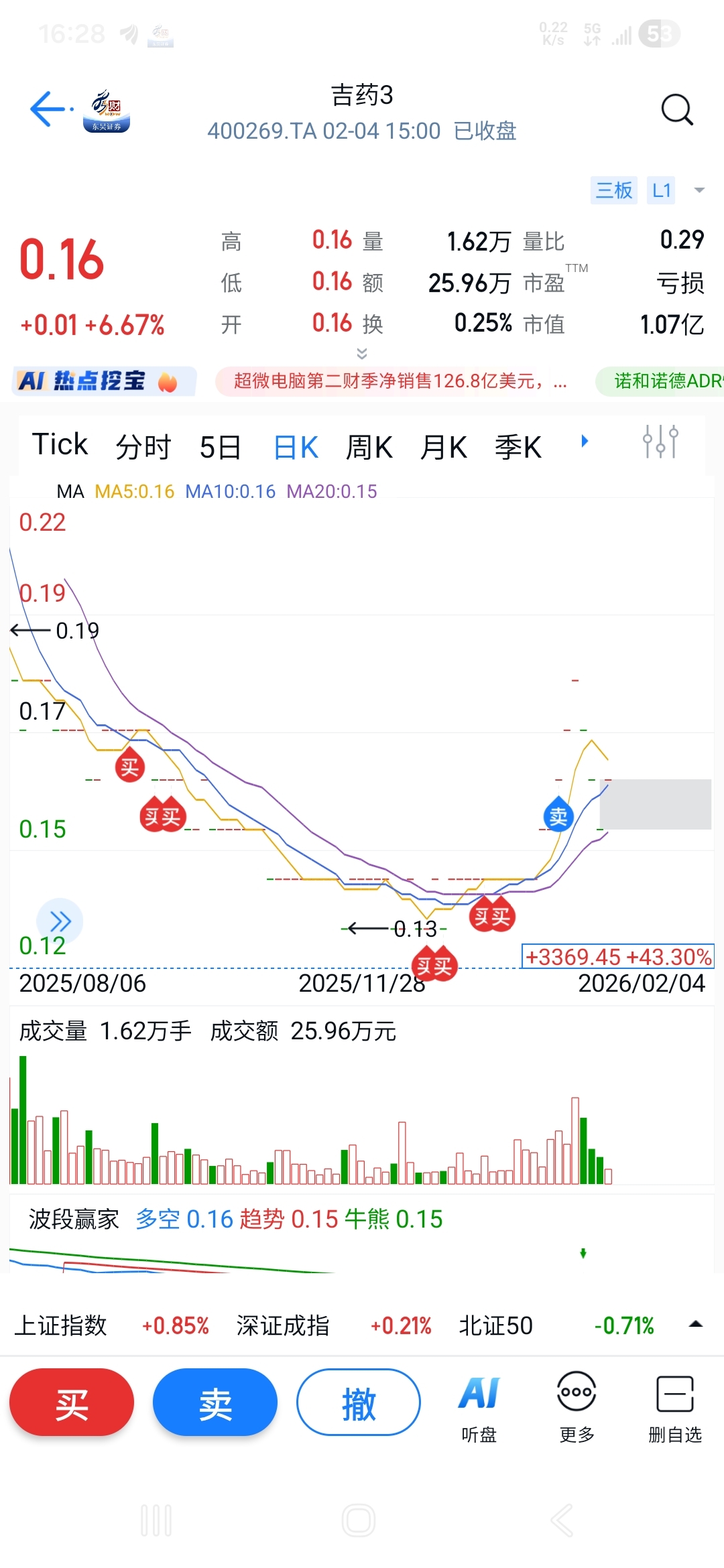Switch to the 分时 chart tab
This screenshot has height=1568, width=724.
(x=143, y=447)
